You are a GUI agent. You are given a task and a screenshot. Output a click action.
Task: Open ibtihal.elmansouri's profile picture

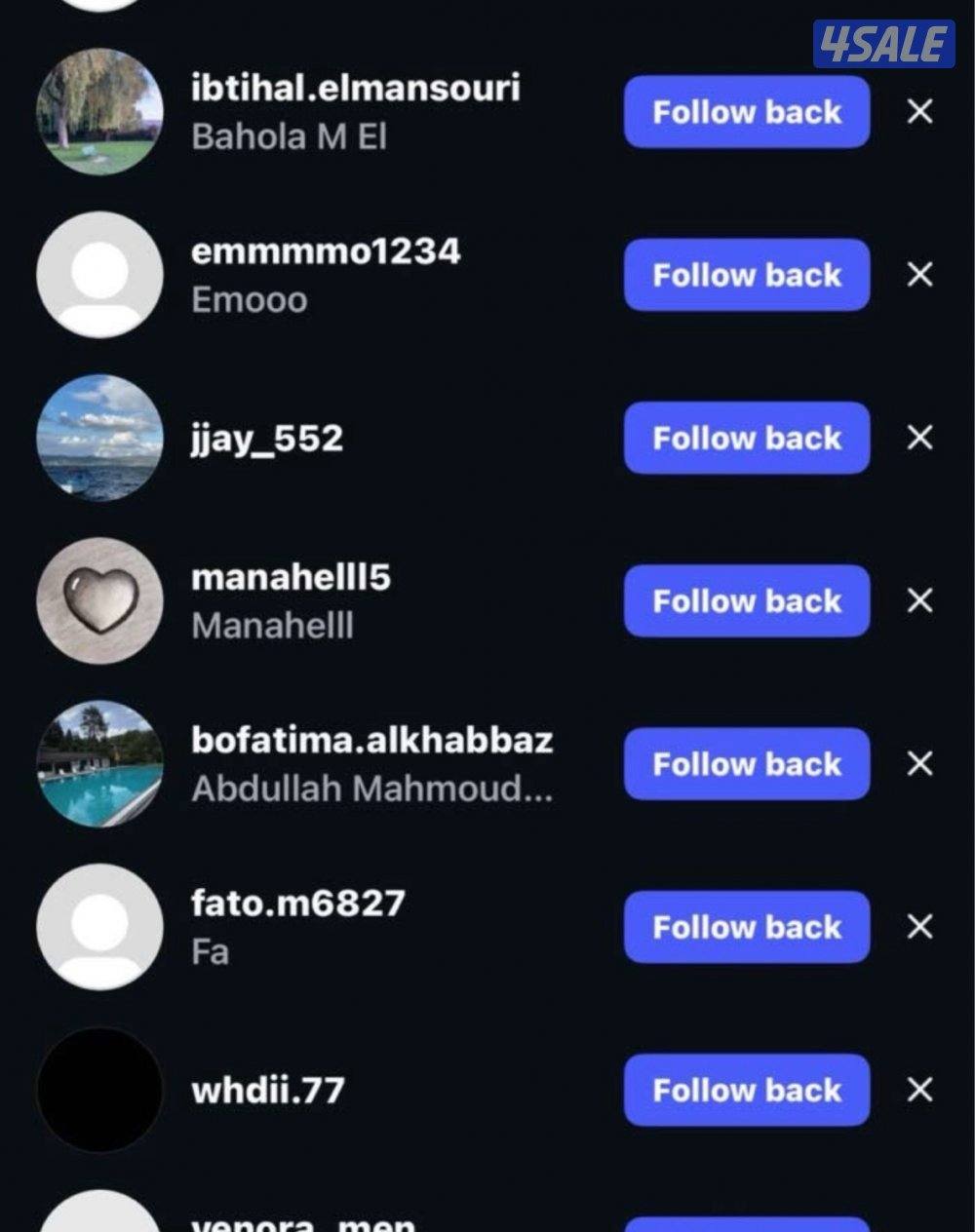point(98,111)
